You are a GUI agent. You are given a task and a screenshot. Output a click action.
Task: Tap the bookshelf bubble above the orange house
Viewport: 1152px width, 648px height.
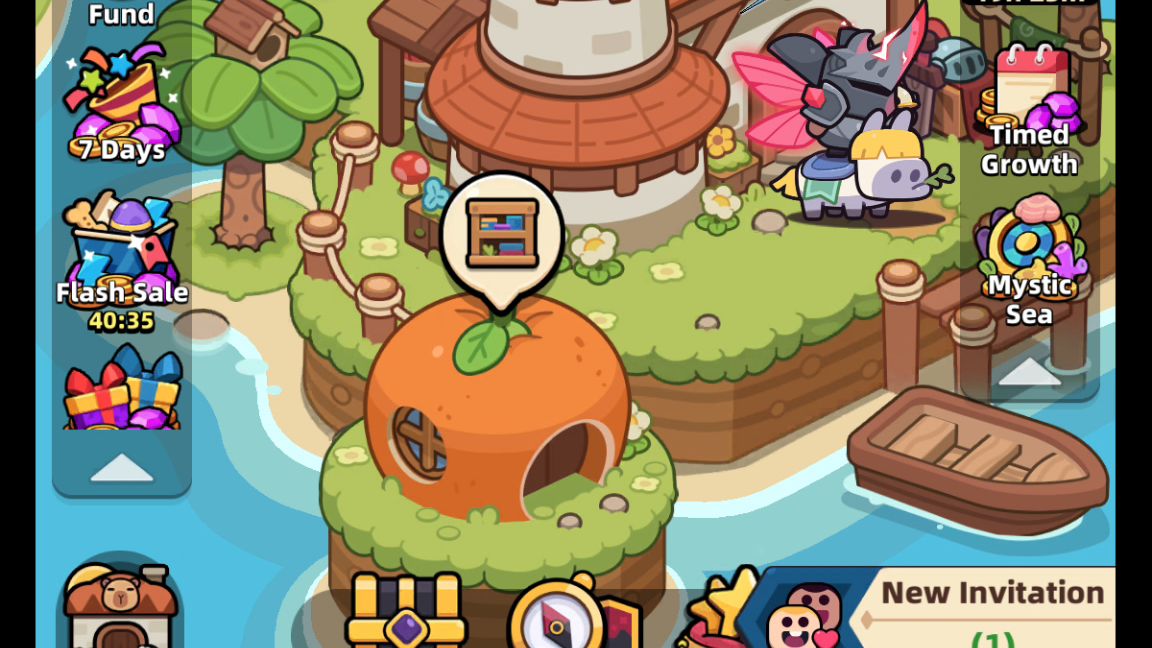(x=502, y=233)
